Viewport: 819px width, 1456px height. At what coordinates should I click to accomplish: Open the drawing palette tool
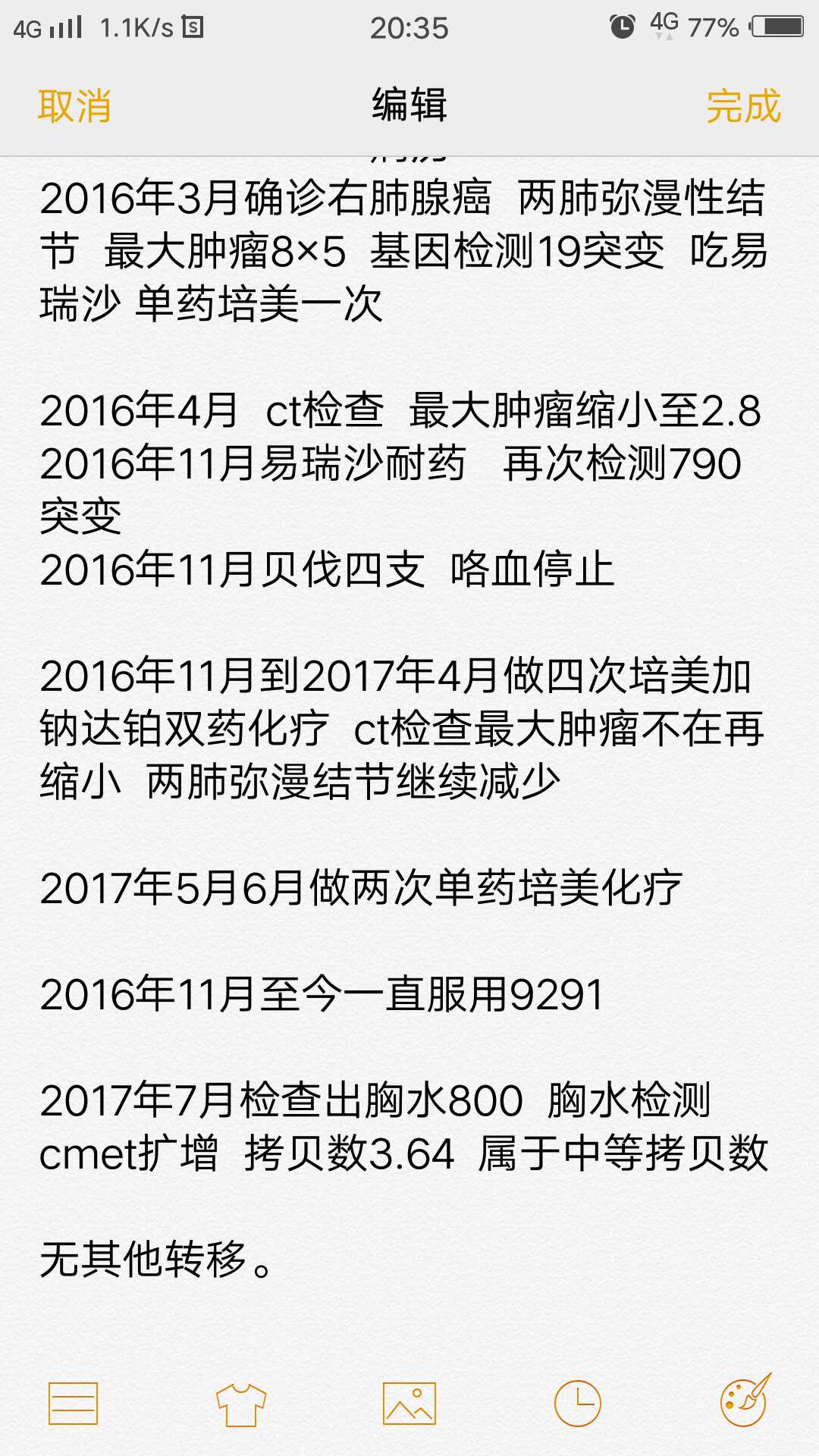(x=745, y=1401)
